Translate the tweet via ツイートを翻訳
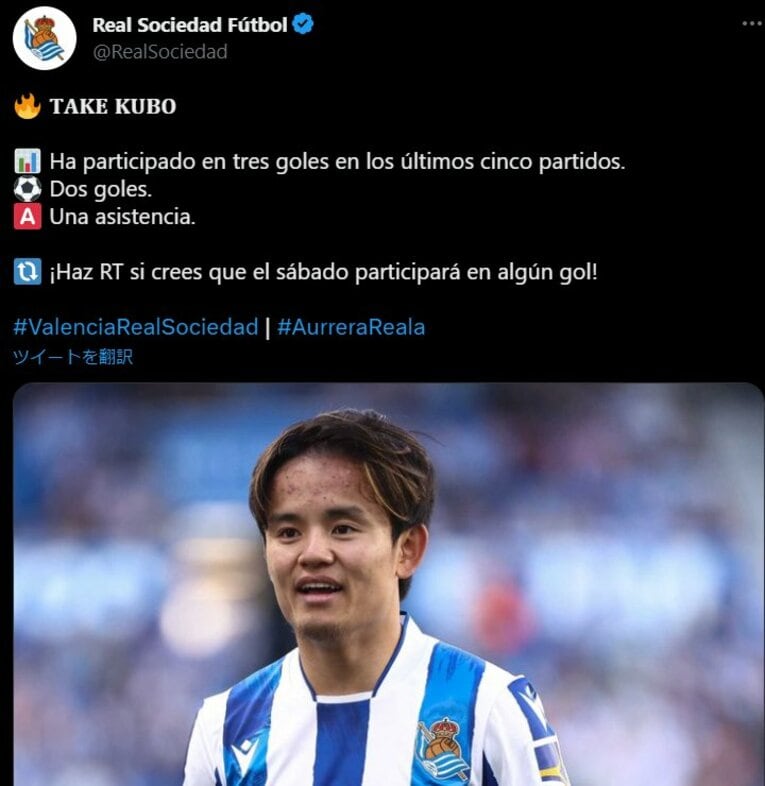 [x=72, y=357]
